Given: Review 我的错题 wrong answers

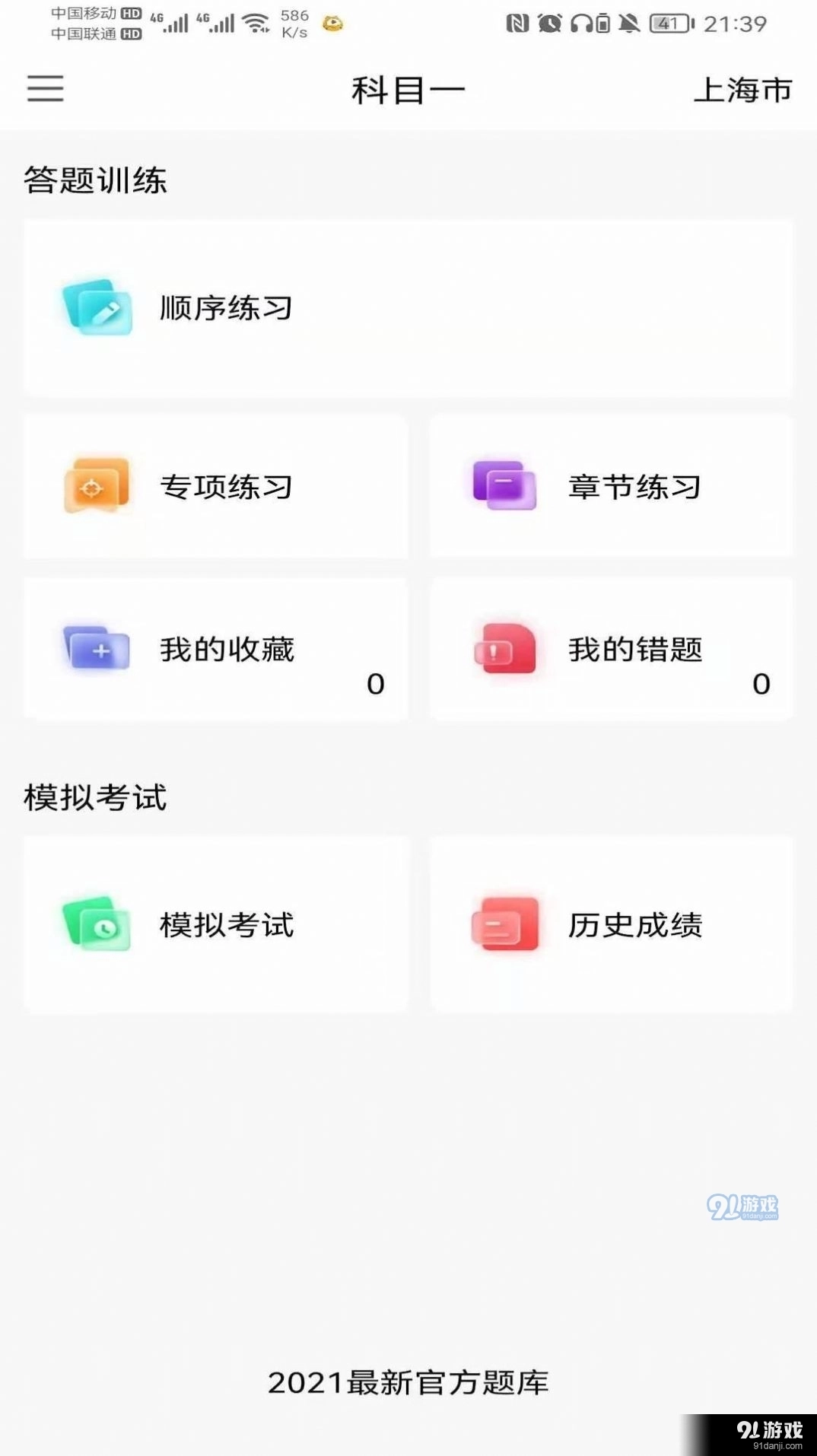Looking at the screenshot, I should [x=612, y=649].
